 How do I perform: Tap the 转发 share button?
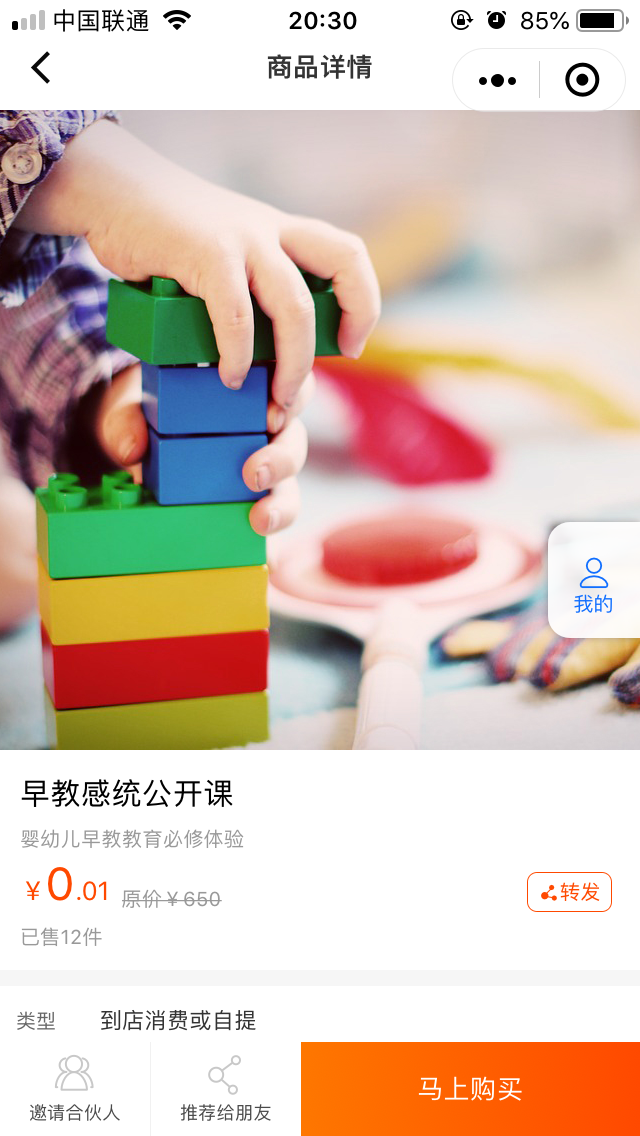point(569,892)
